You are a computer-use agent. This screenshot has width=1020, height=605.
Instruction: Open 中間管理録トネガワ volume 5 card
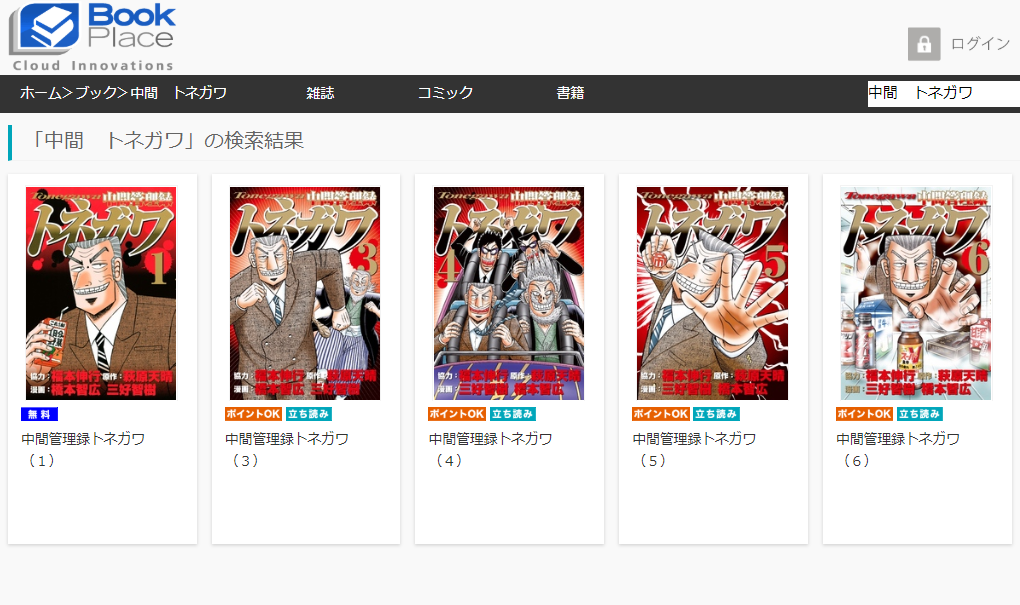(x=712, y=293)
